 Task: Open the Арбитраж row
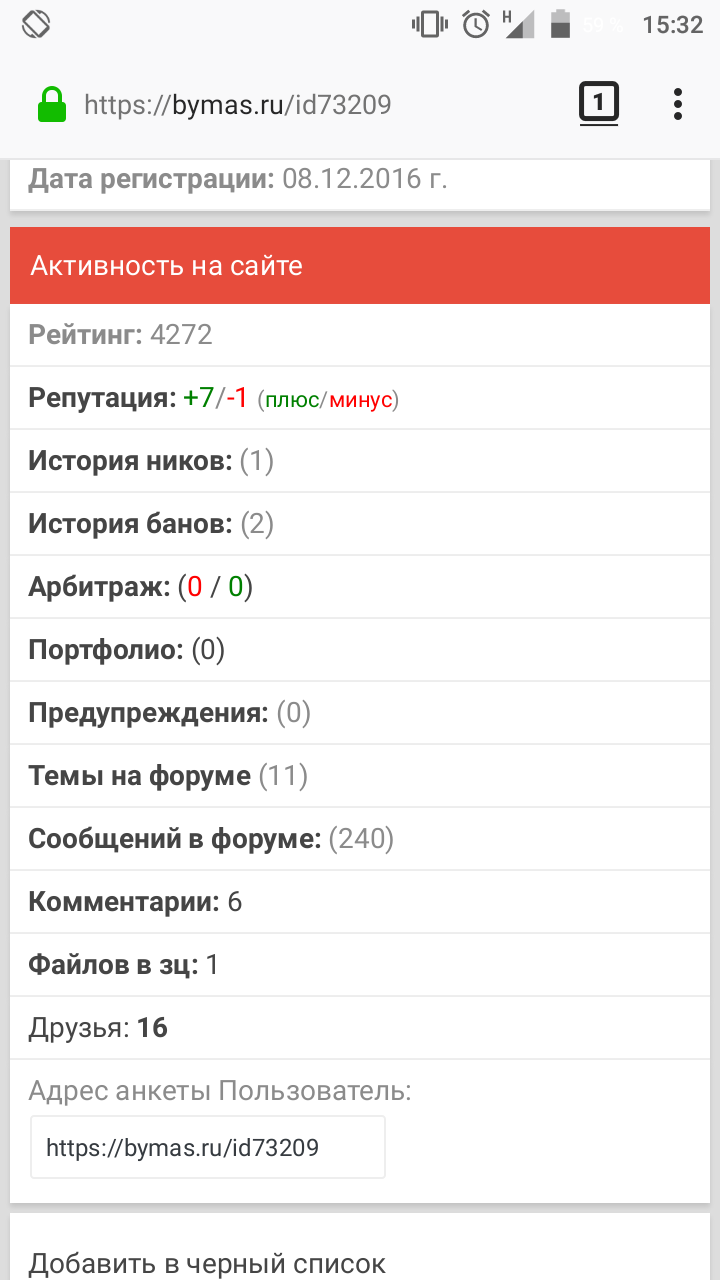[x=140, y=587]
